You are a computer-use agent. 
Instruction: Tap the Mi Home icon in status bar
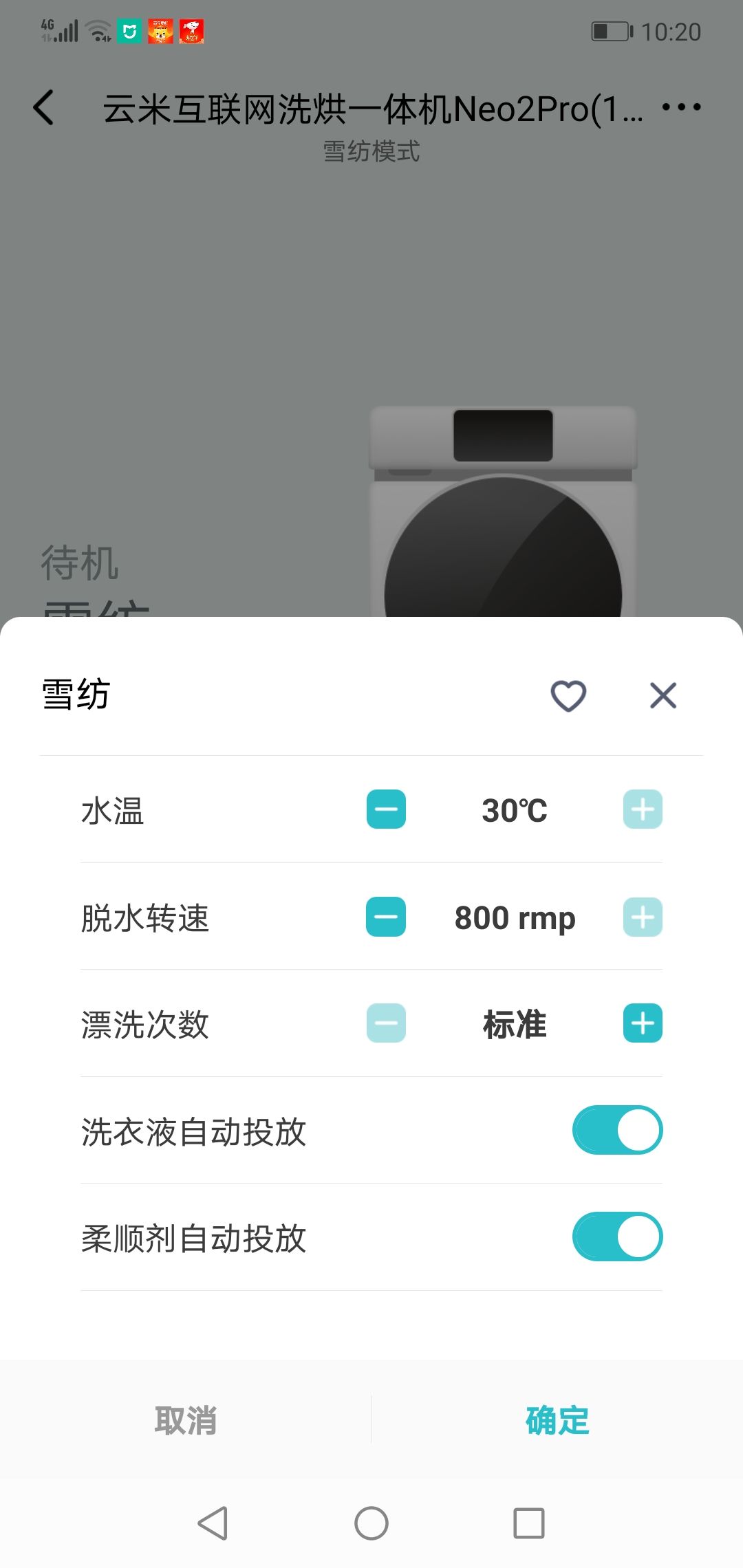(131, 31)
